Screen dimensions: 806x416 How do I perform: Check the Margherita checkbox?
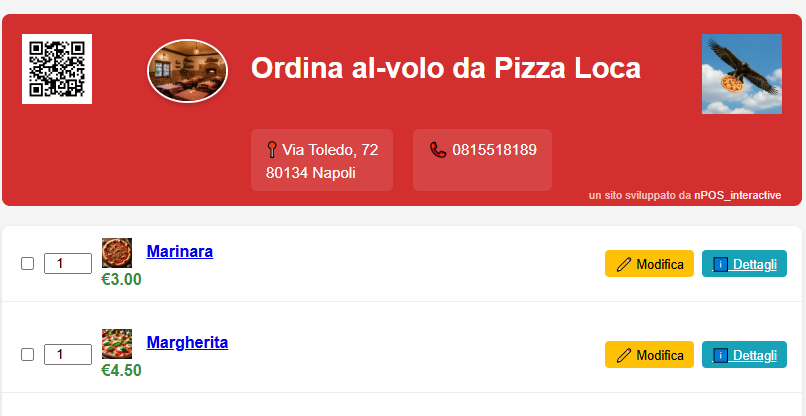[28, 354]
